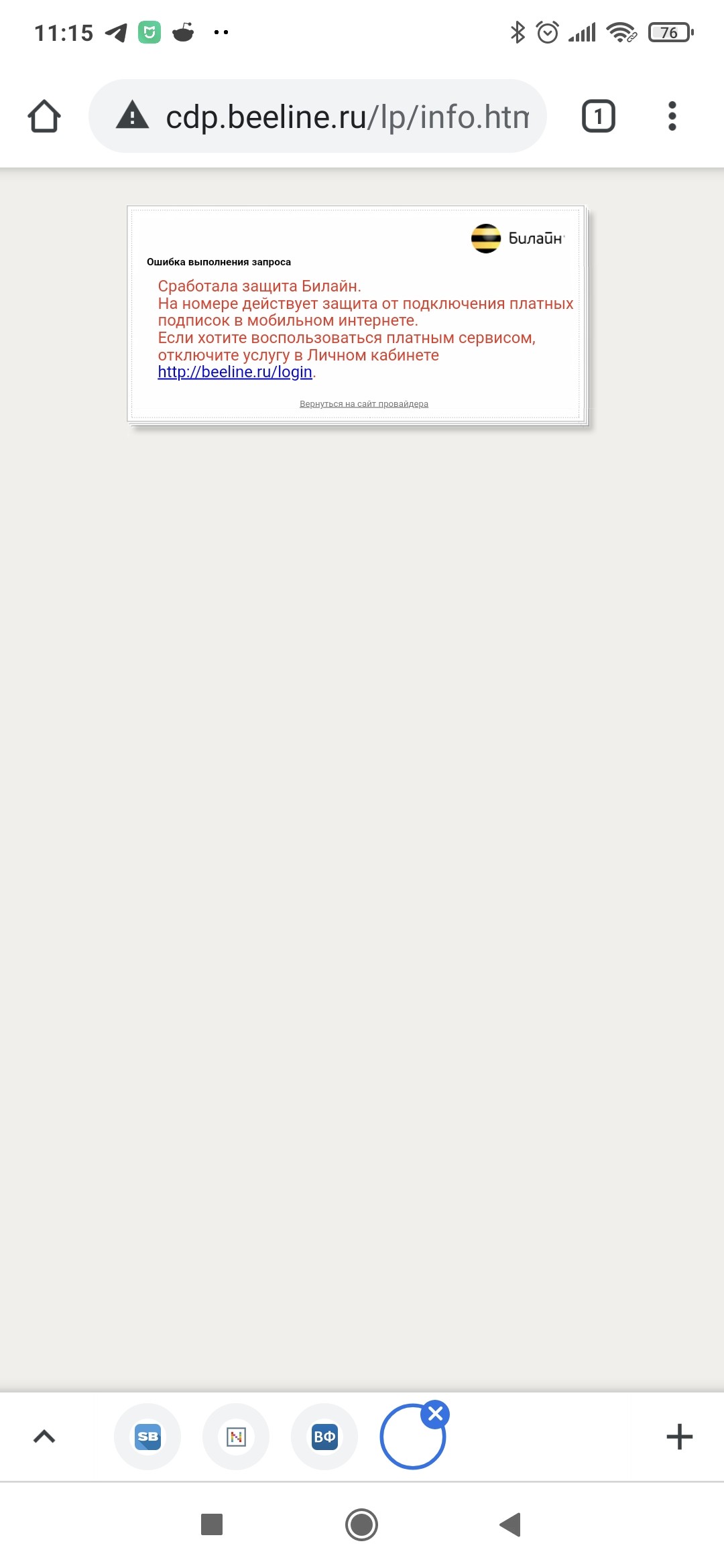This screenshot has width=724, height=1568.
Task: Open the beeline.ru/login link
Action: pos(235,372)
